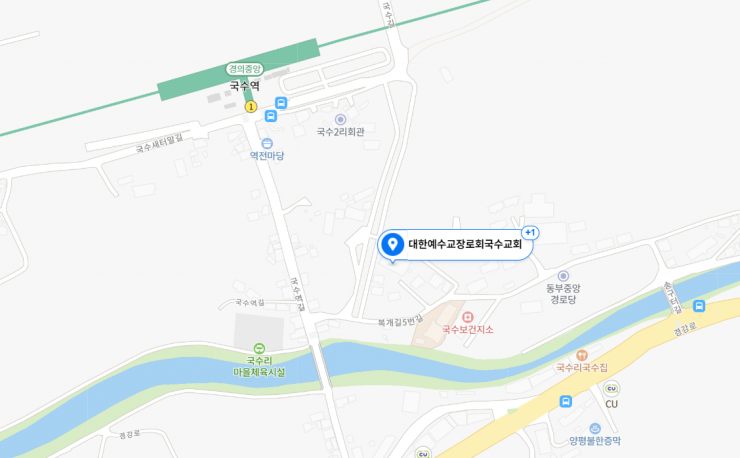Open the 국수리국수집 restaurant marker
The image size is (740, 458).
click(581, 355)
